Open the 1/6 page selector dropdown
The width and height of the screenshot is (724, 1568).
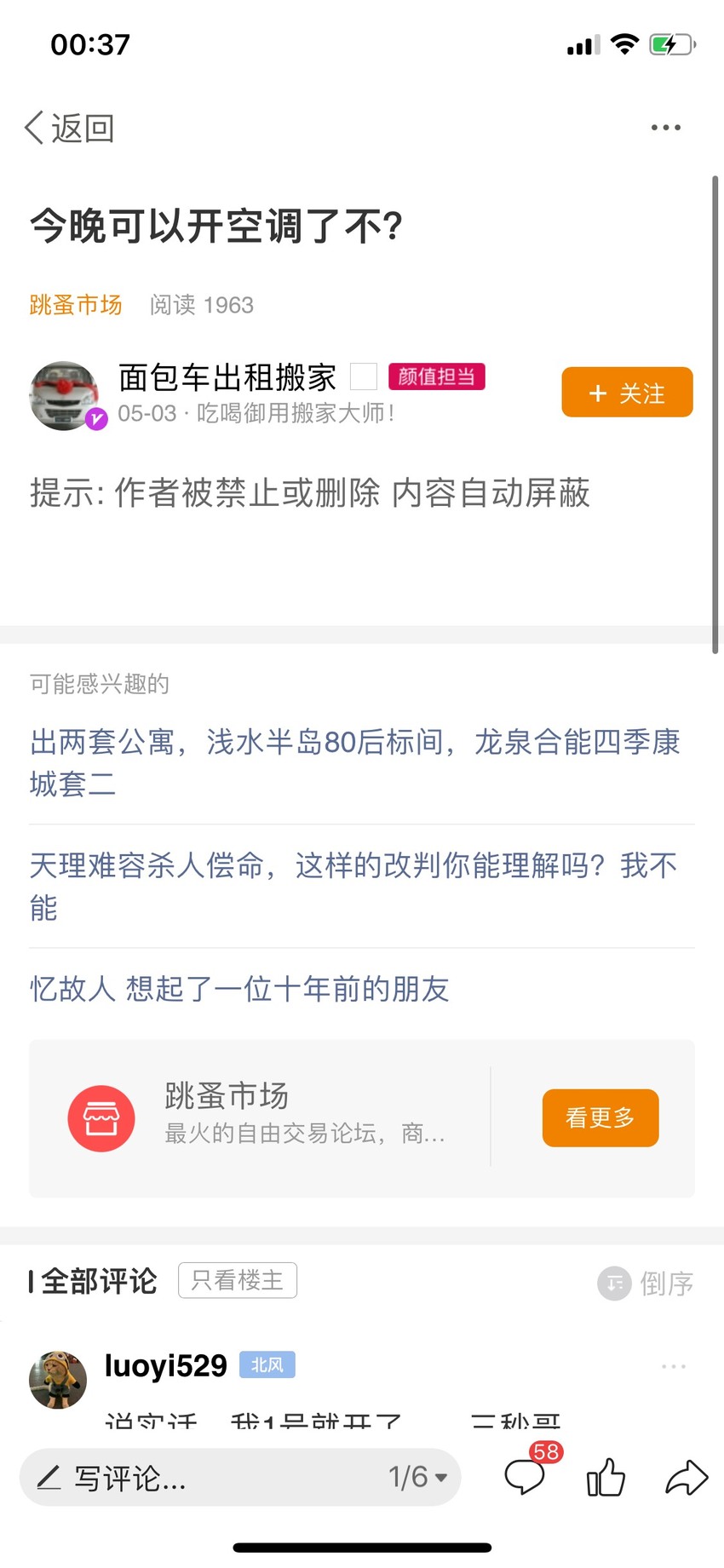coord(418,1477)
